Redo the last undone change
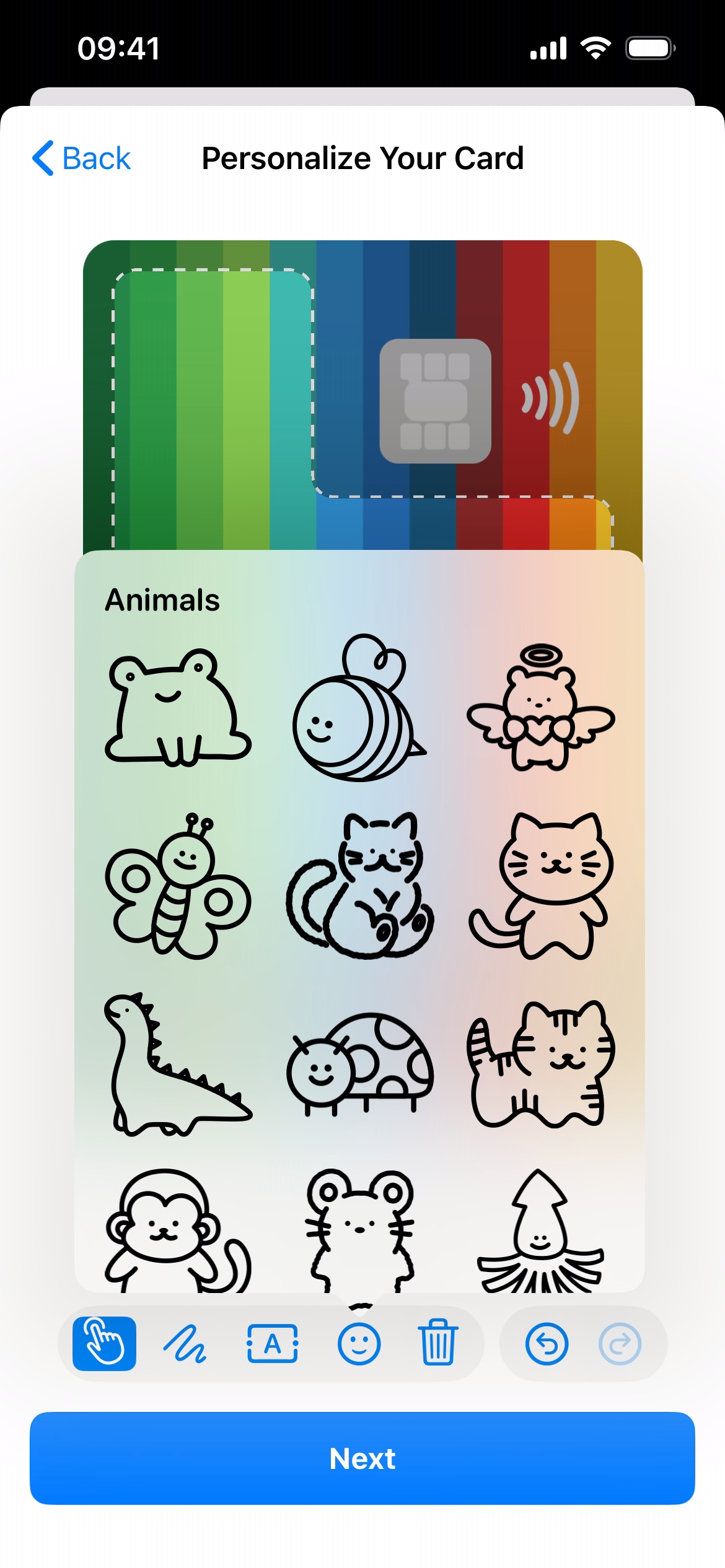Viewport: 725px width, 1568px height. coord(620,1343)
